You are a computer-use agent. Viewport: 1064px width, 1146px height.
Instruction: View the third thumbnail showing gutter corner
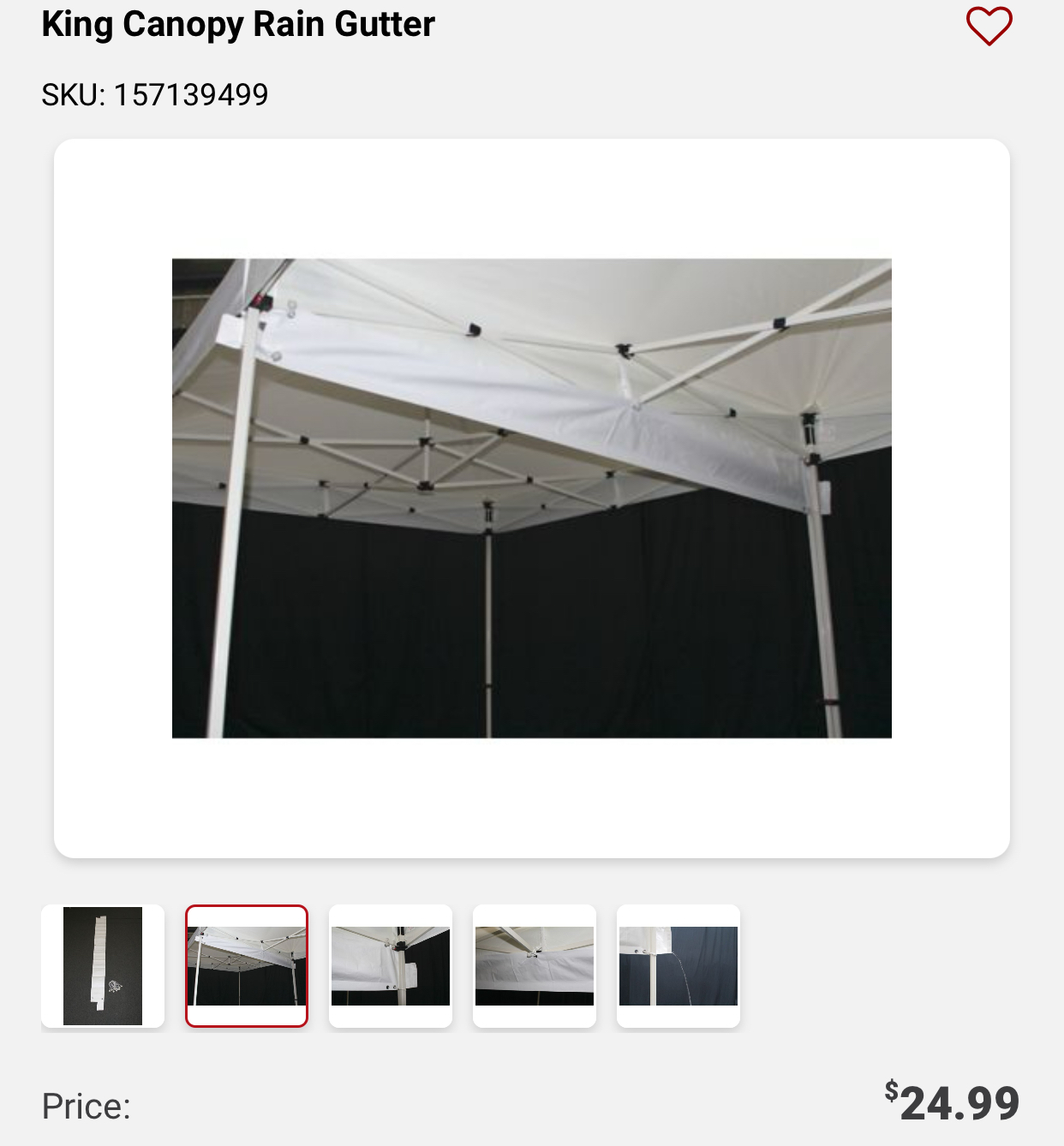391,965
